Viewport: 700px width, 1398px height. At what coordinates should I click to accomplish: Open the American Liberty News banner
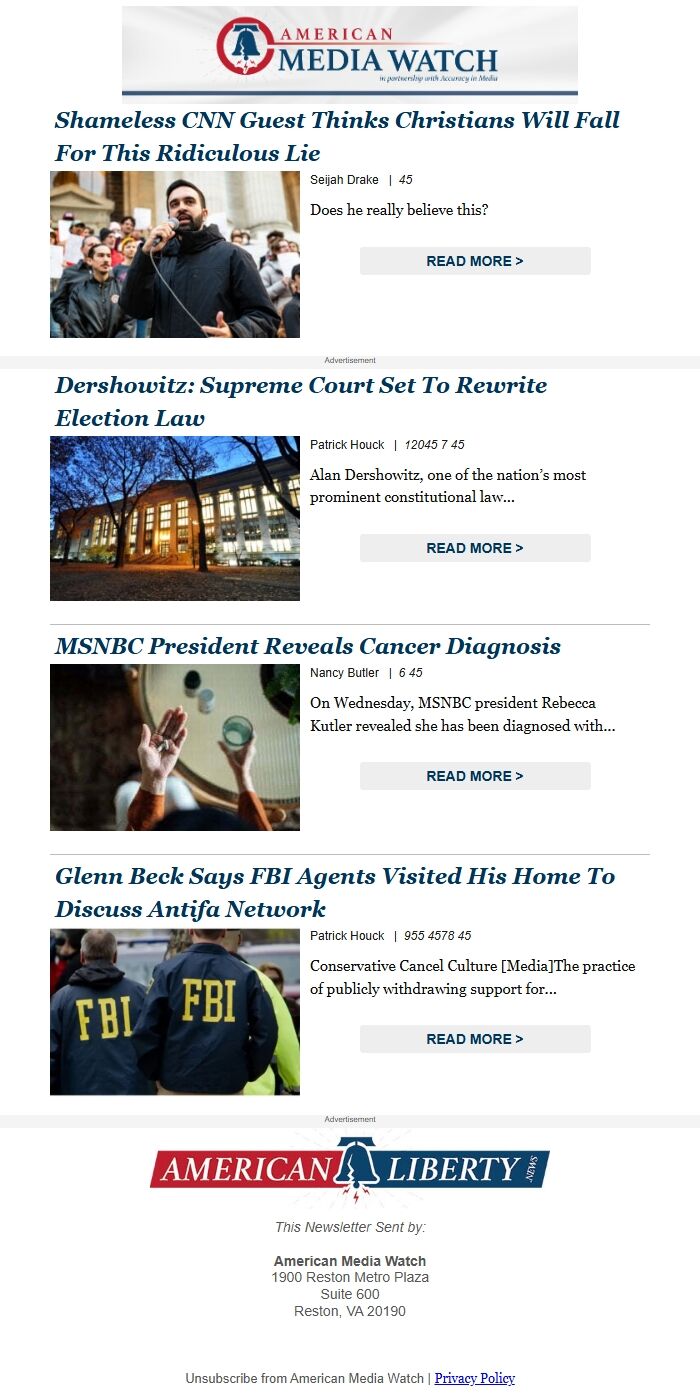point(350,1168)
